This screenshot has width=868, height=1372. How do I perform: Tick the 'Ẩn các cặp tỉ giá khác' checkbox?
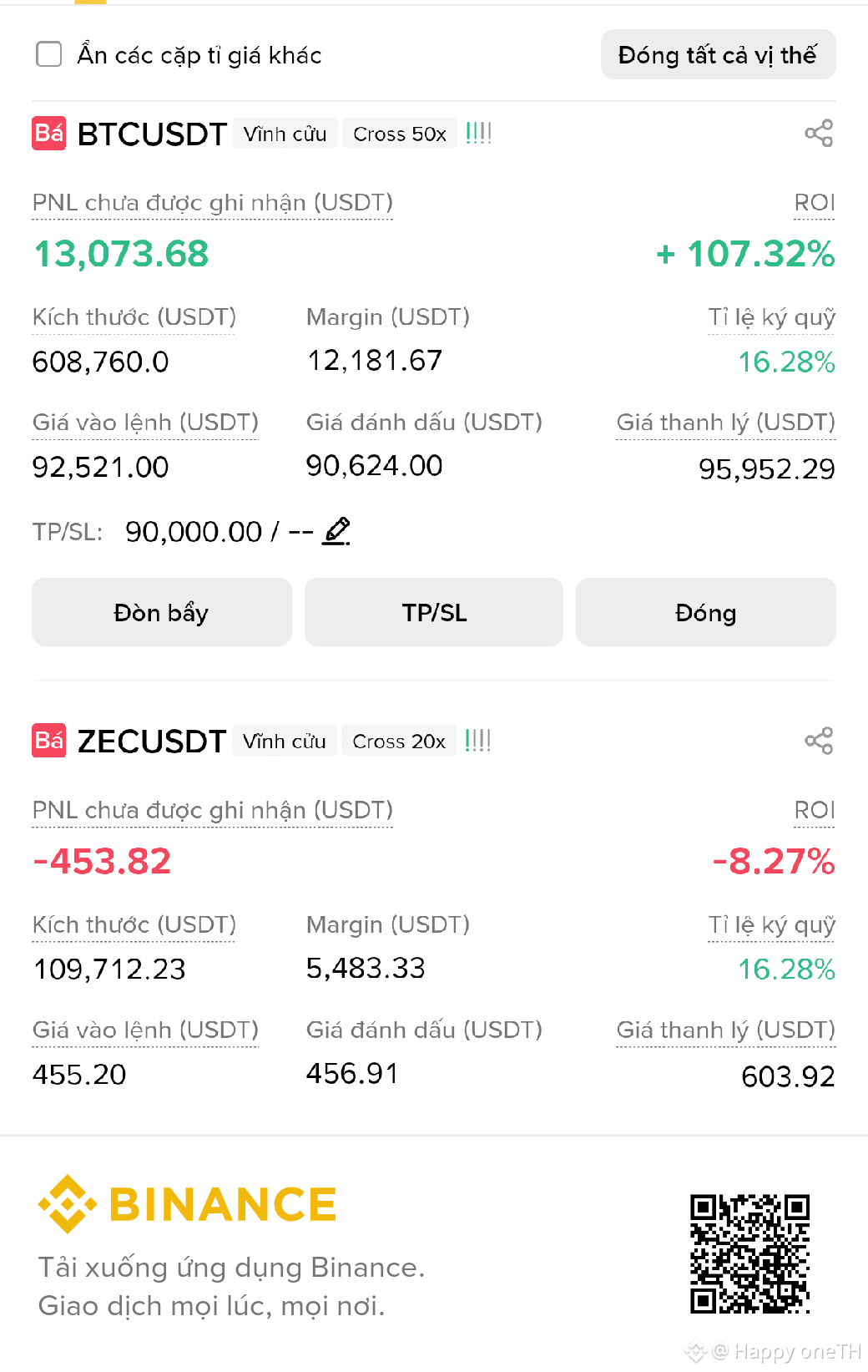click(x=49, y=54)
